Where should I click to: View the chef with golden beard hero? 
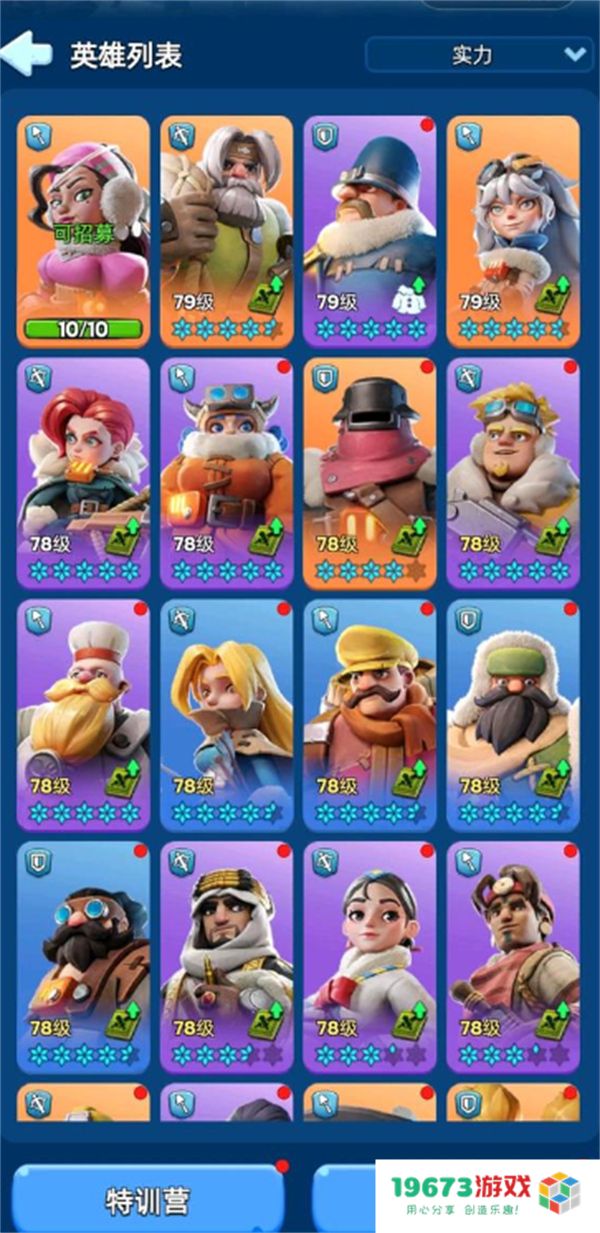[x=83, y=714]
